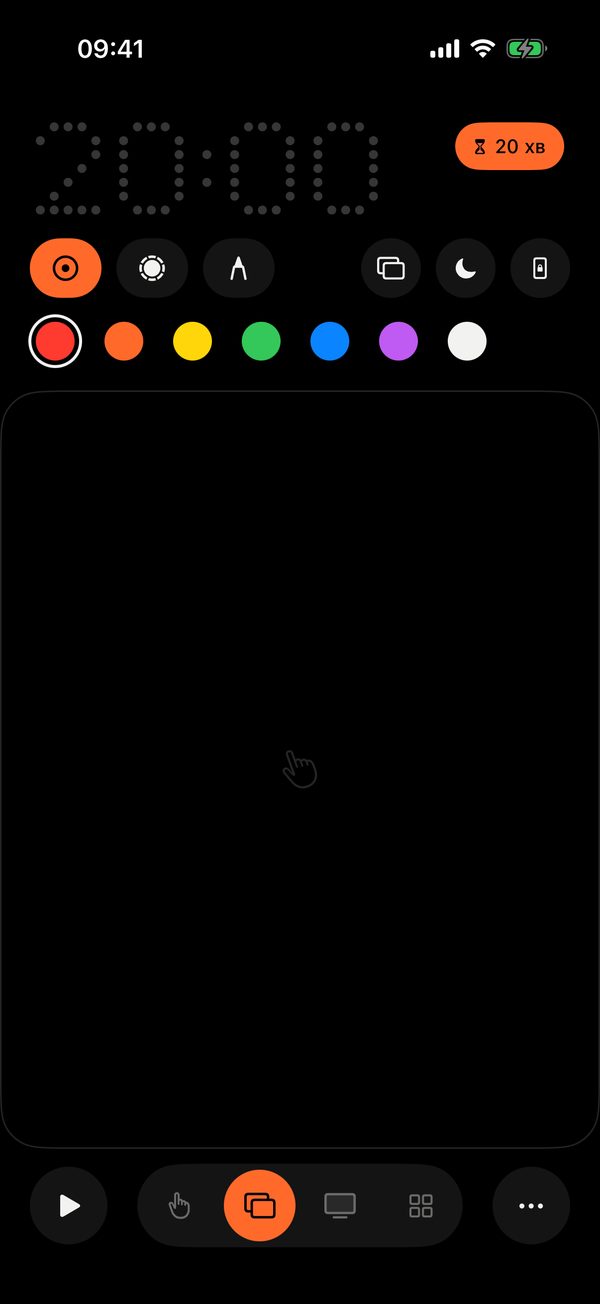Open the three-dot more options menu

coord(531,1205)
